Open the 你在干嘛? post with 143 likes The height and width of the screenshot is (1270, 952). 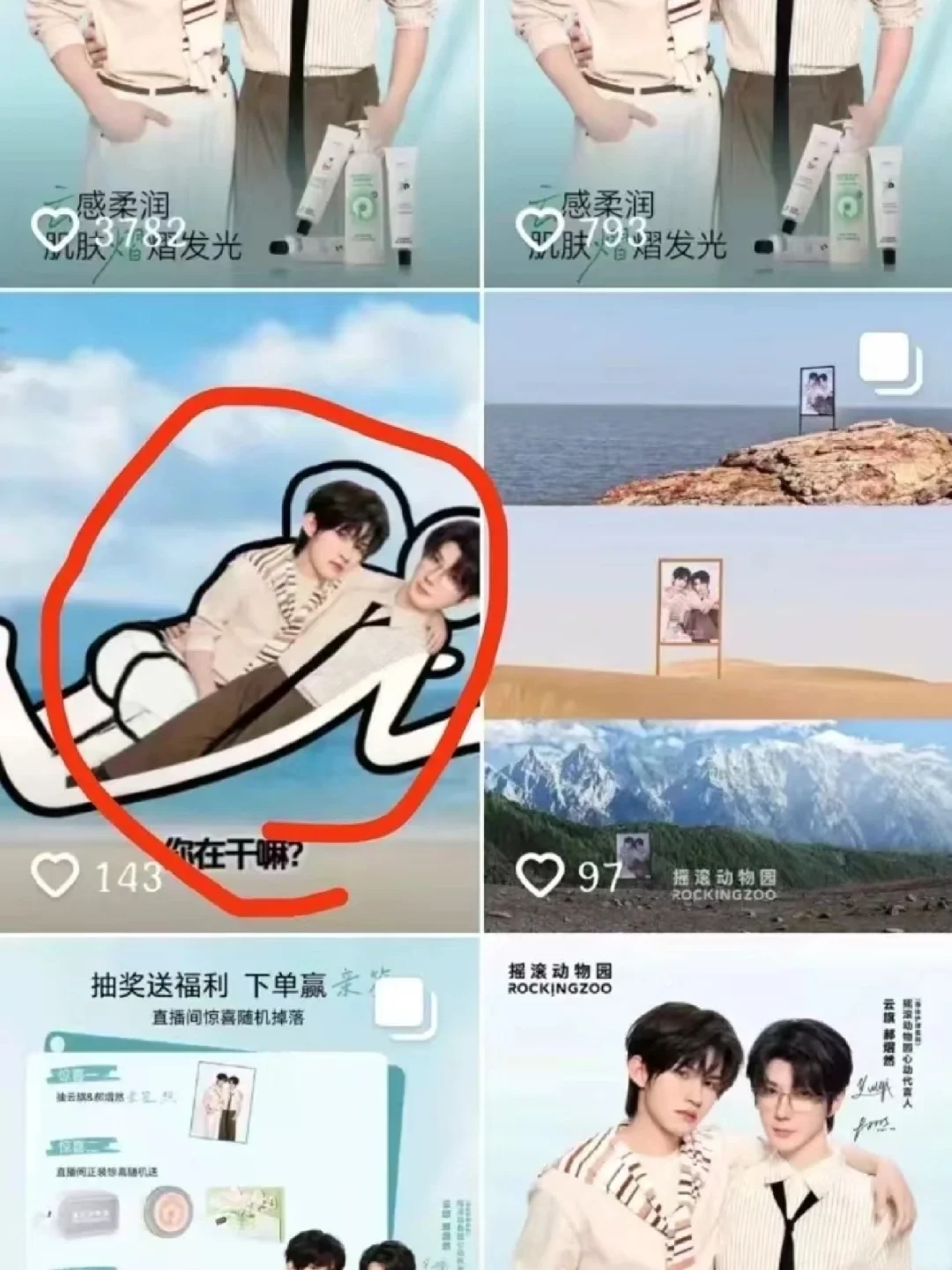(x=240, y=609)
